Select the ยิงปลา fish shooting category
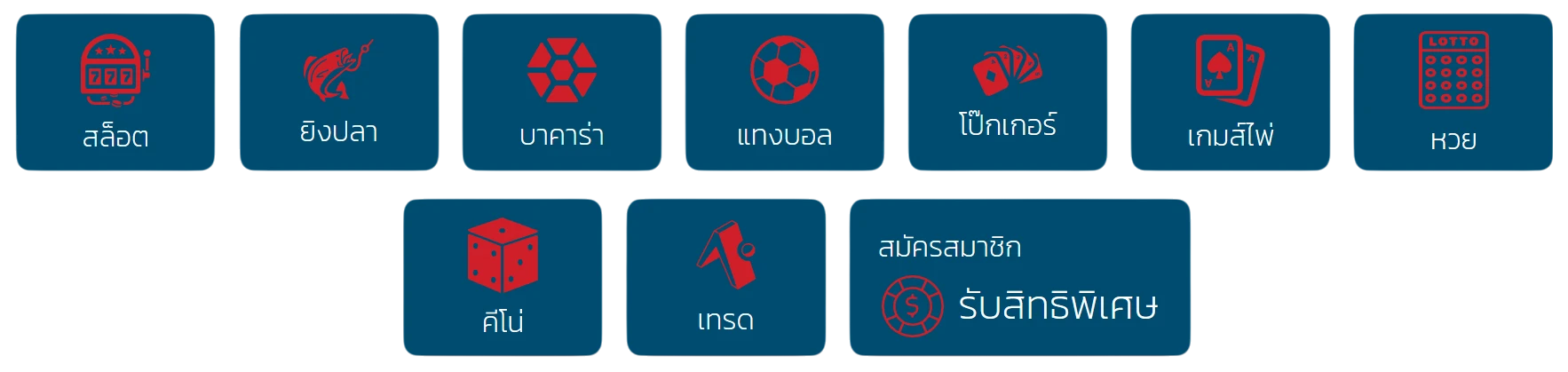This screenshot has width=1568, height=372. point(338,92)
